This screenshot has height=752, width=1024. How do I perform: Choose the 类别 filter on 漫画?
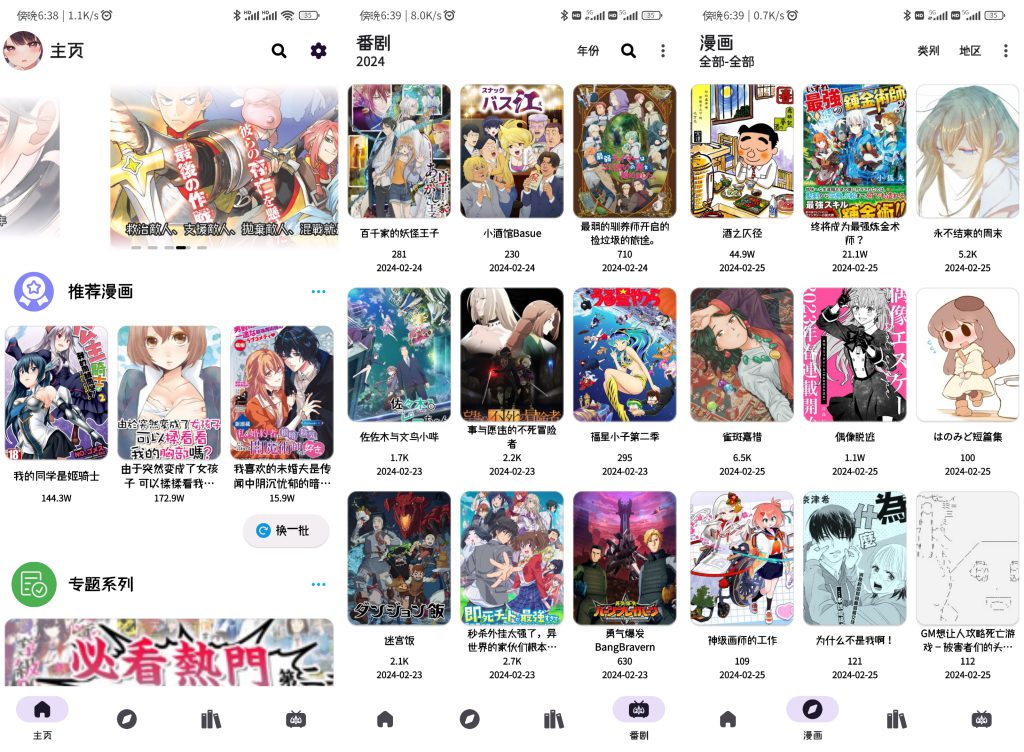928,51
